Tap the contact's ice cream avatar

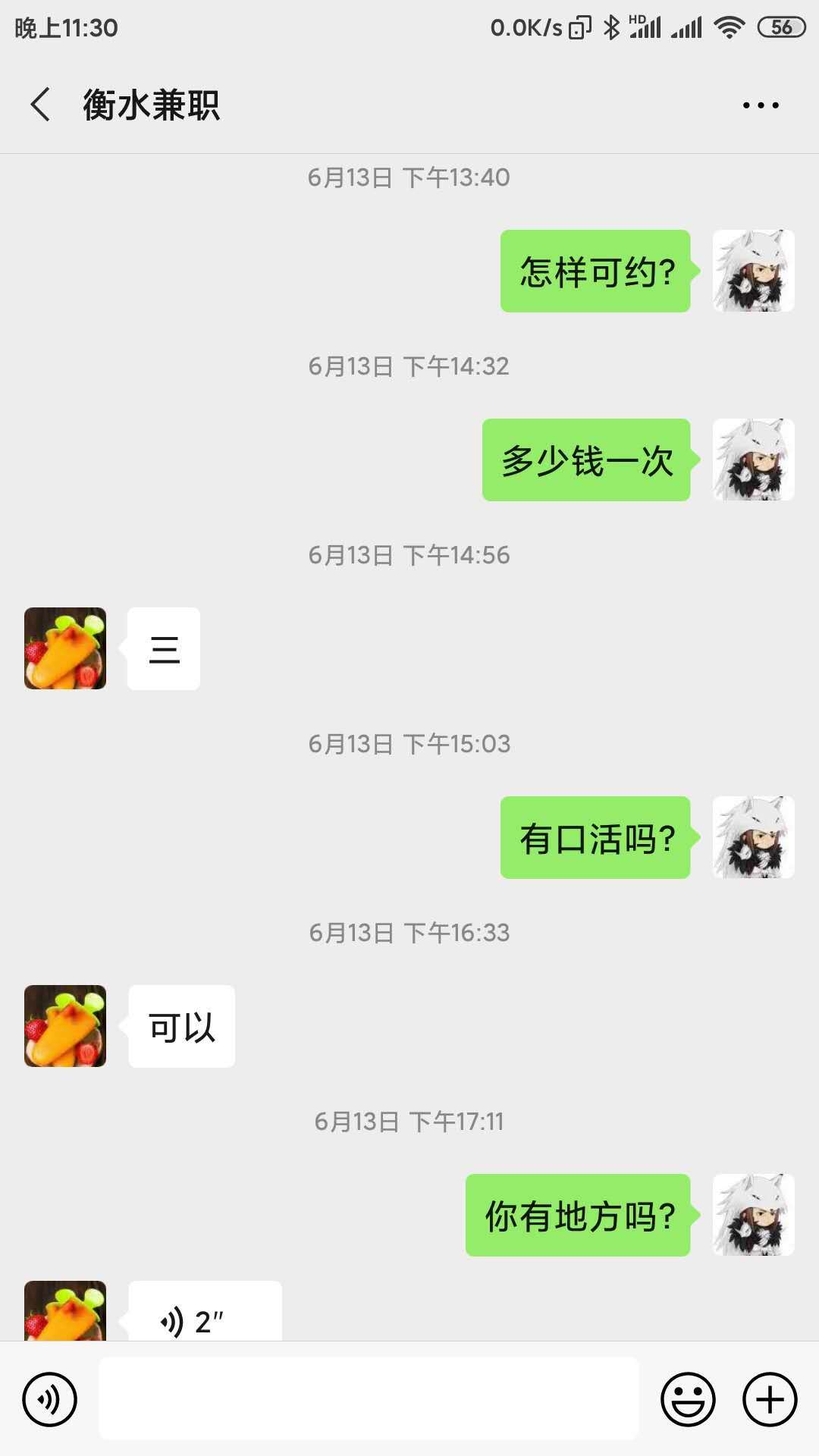(x=64, y=648)
